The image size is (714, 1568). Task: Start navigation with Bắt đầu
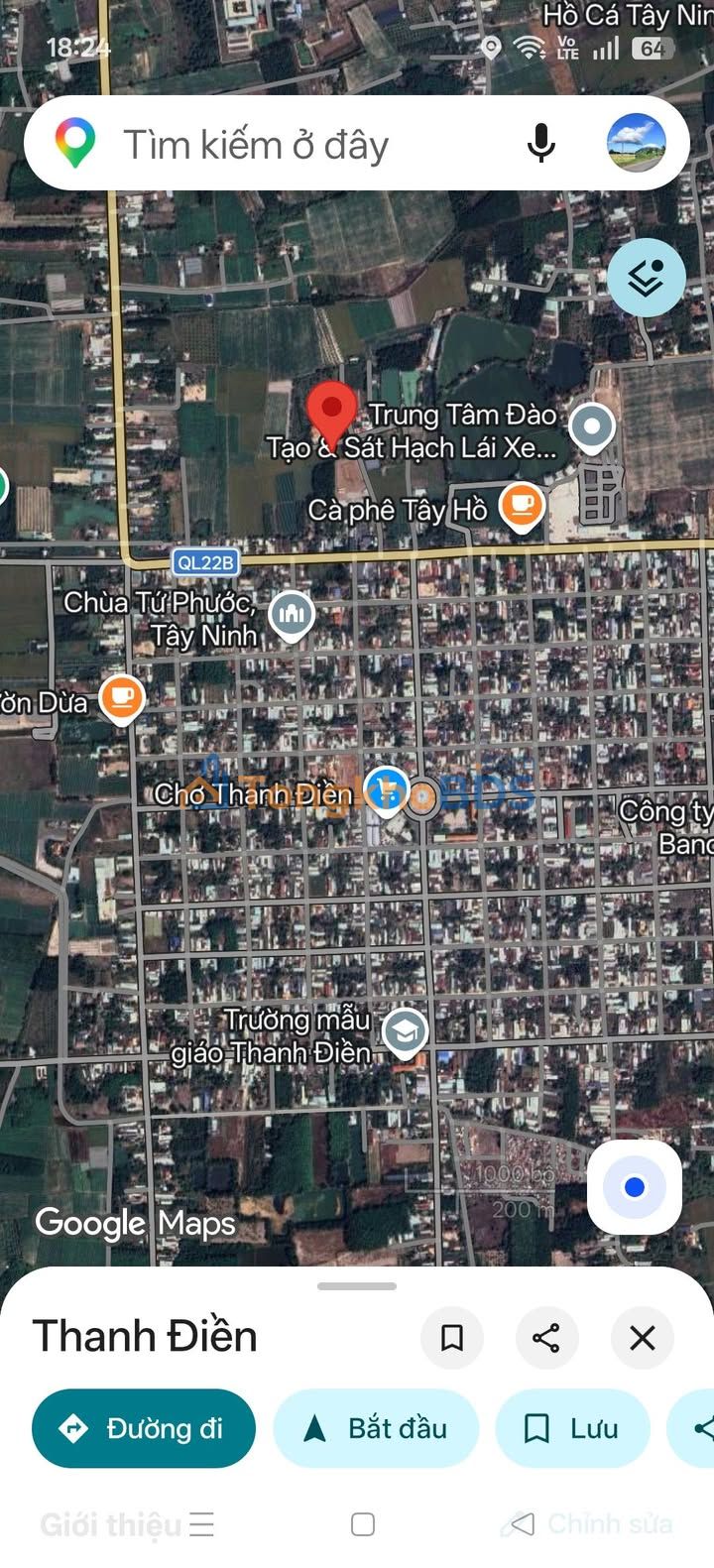point(376,1428)
